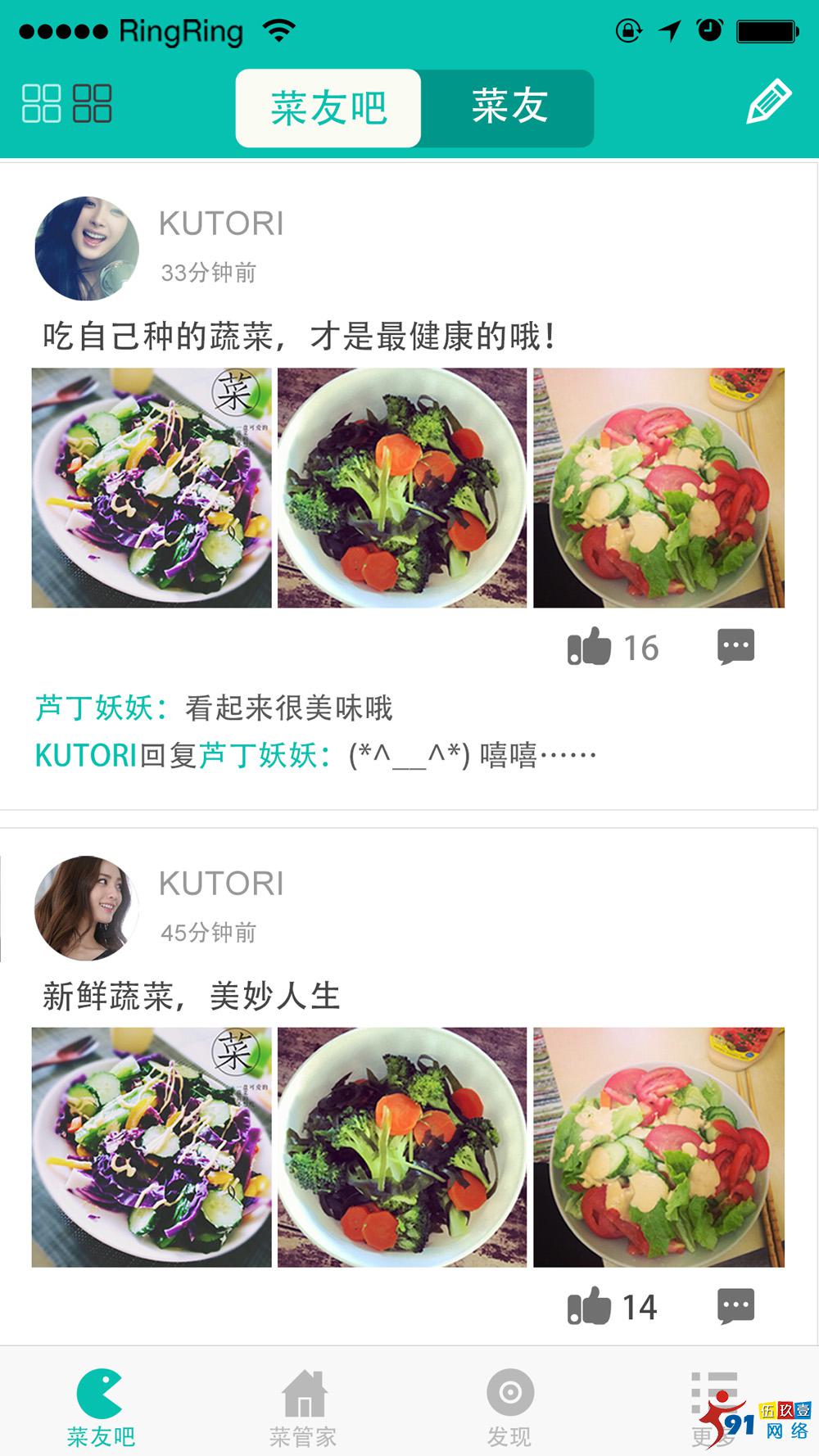Switch to the 菜友 tab
The height and width of the screenshot is (1456, 819).
pos(509,107)
